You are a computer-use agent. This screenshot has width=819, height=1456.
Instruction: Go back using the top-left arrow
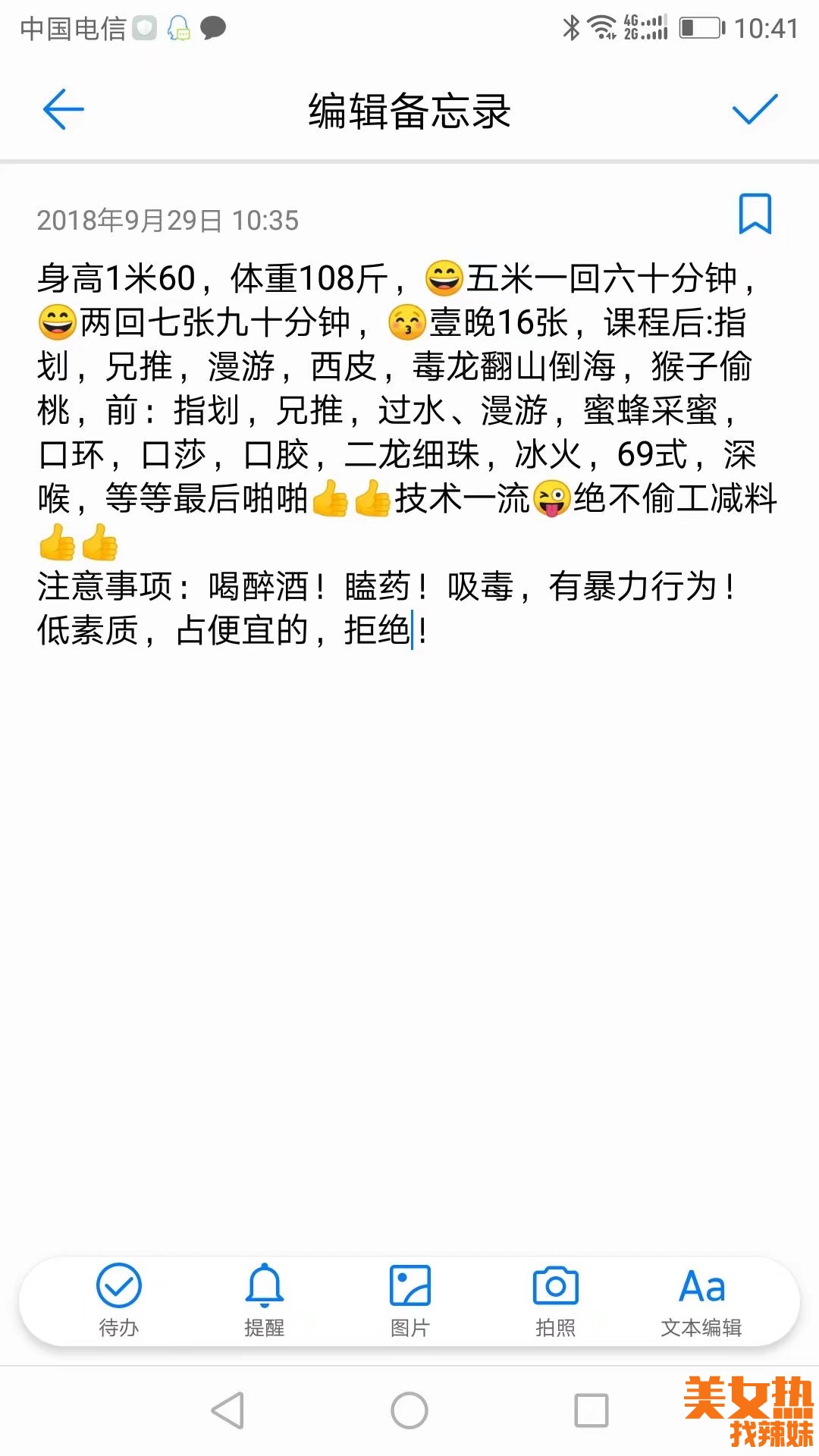pyautogui.click(x=64, y=109)
